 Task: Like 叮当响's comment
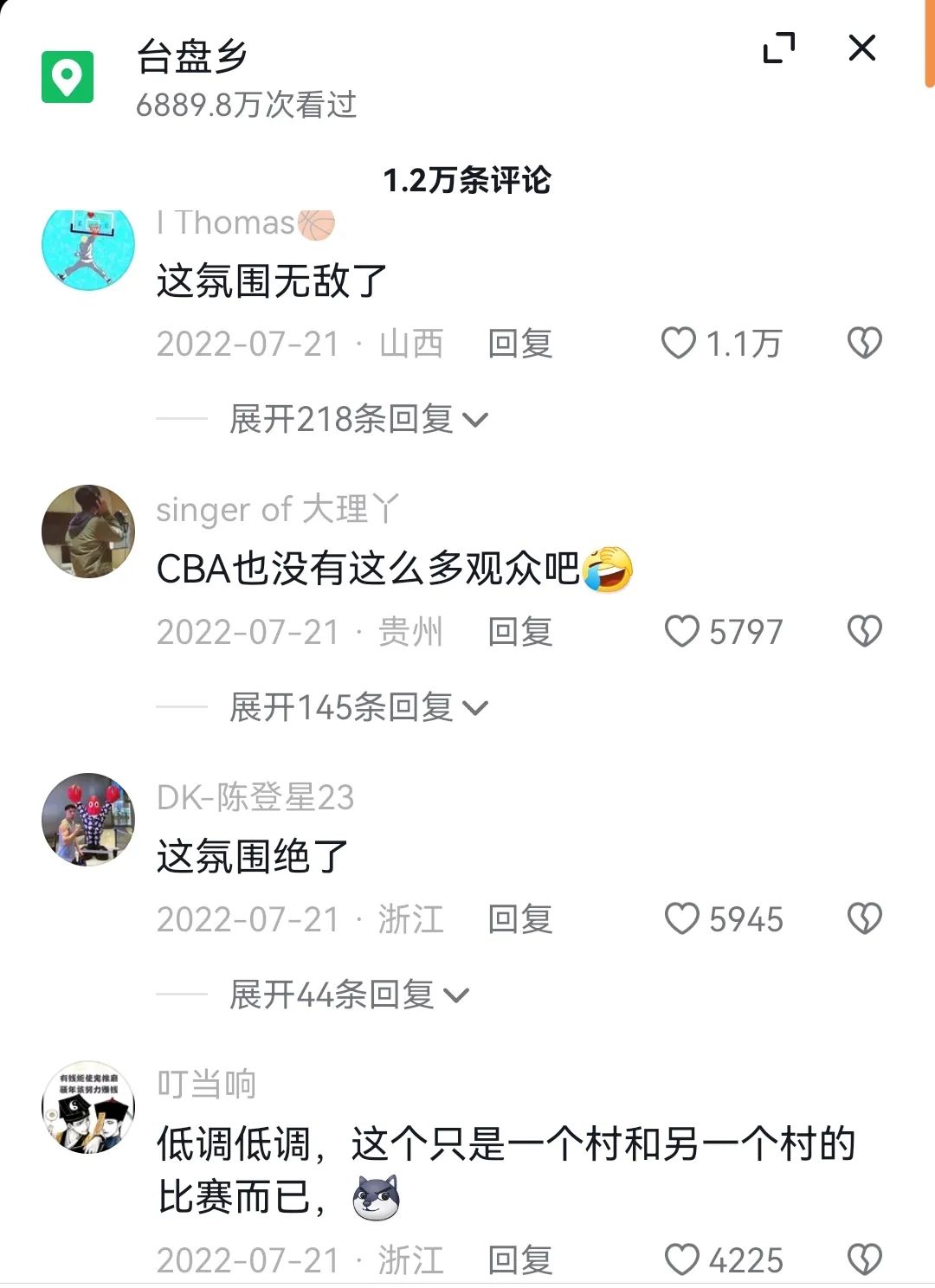(682, 1259)
